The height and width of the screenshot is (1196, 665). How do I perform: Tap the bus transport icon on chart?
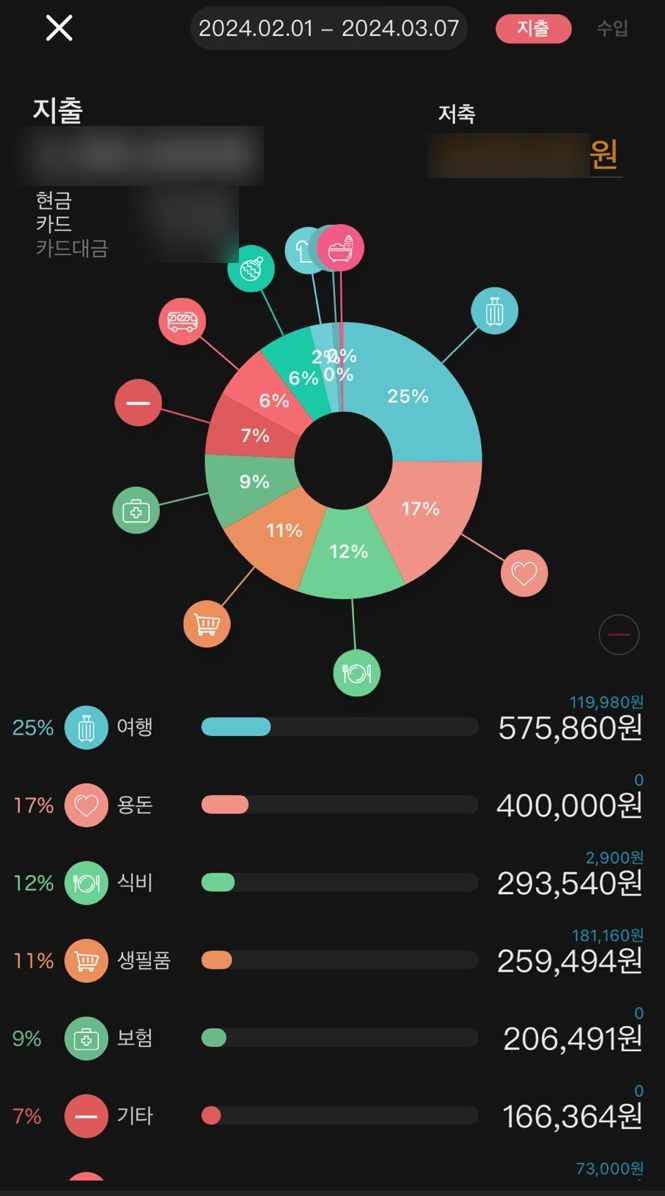click(182, 322)
